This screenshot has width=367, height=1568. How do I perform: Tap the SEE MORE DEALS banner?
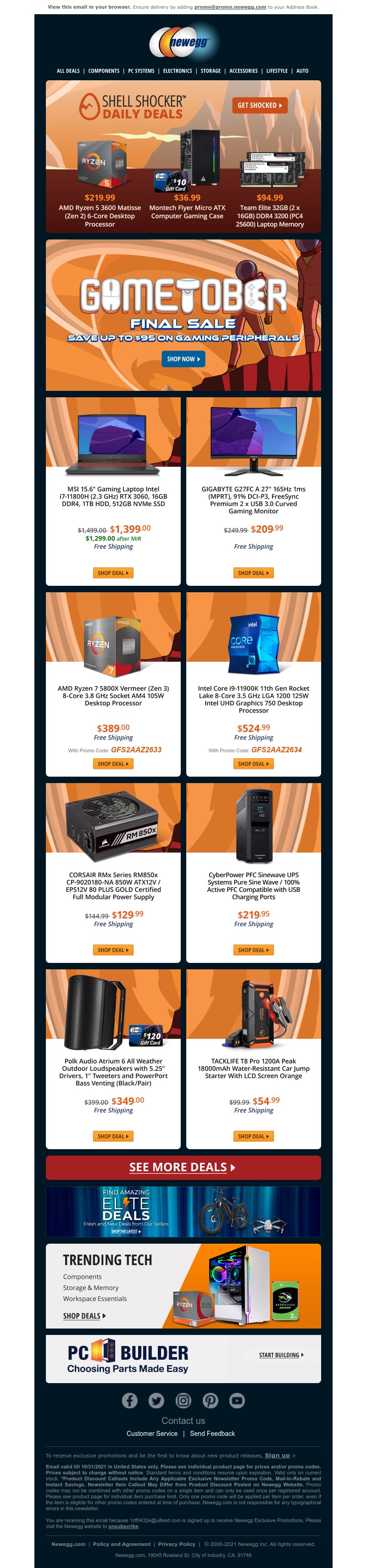(x=183, y=1167)
